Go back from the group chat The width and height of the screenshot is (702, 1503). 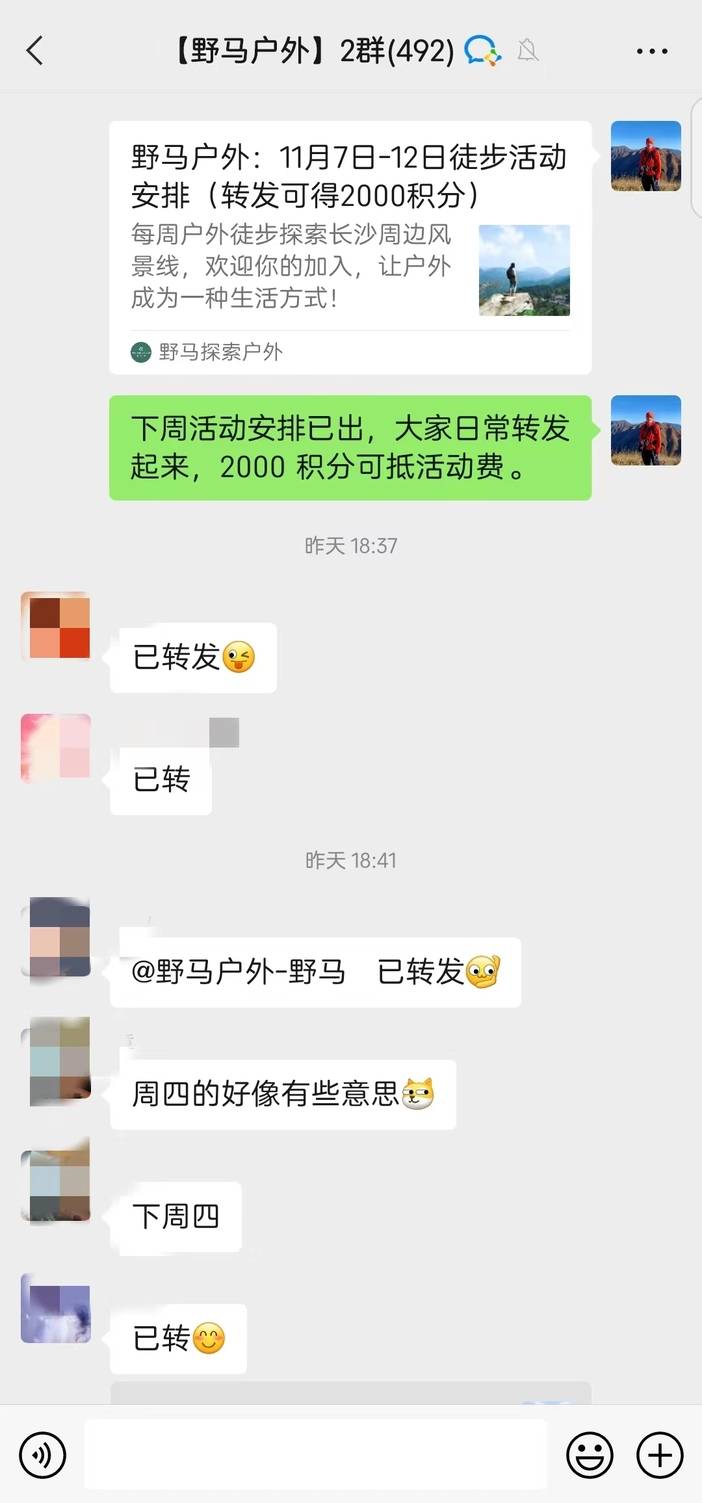click(x=35, y=51)
